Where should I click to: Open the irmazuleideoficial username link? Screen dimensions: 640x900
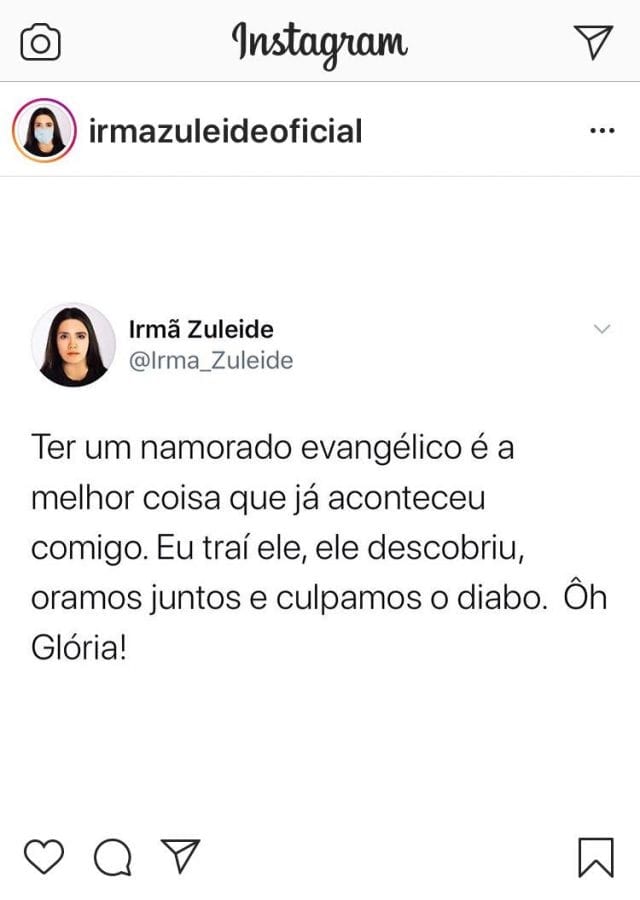pos(225,131)
